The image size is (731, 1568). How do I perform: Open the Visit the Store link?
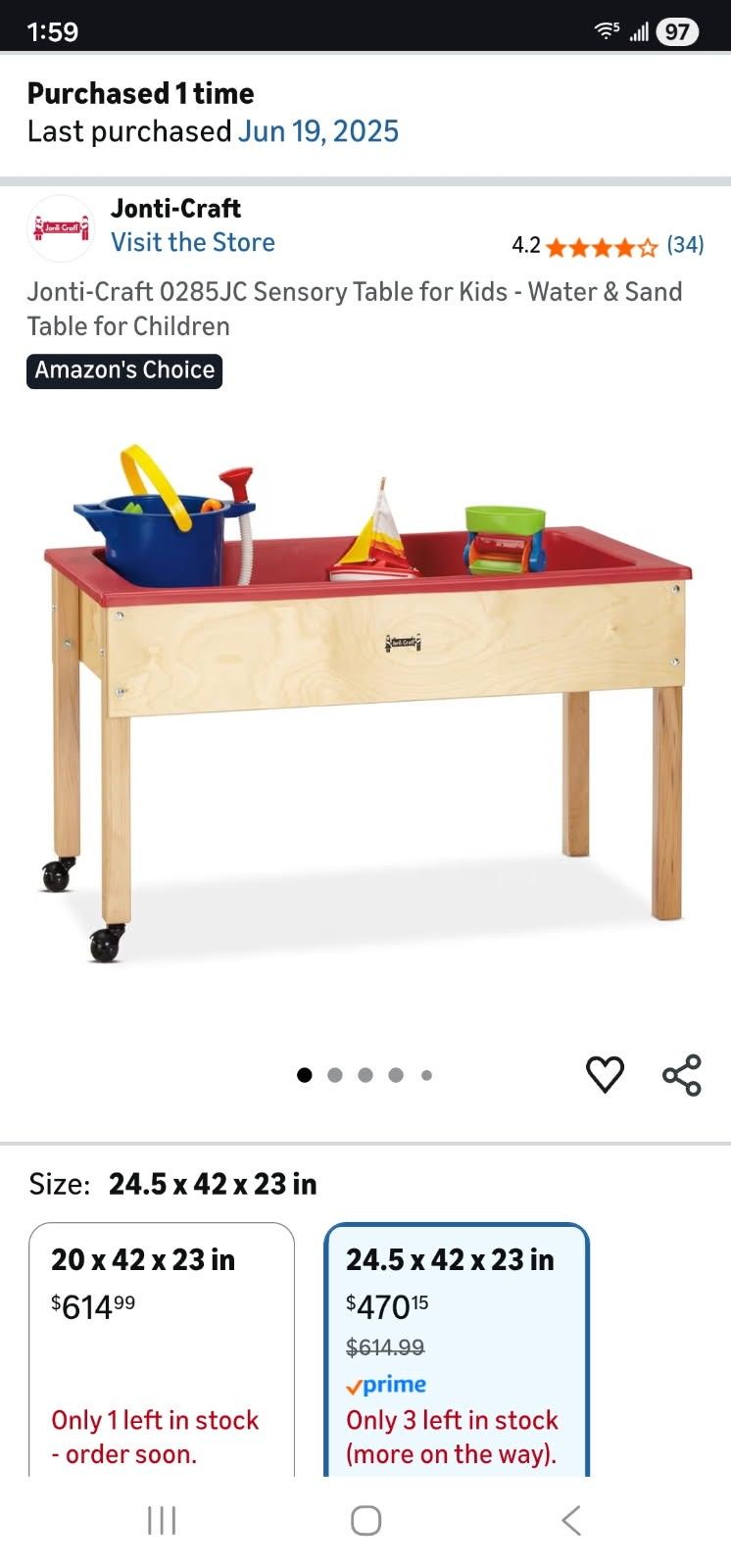pyautogui.click(x=193, y=242)
